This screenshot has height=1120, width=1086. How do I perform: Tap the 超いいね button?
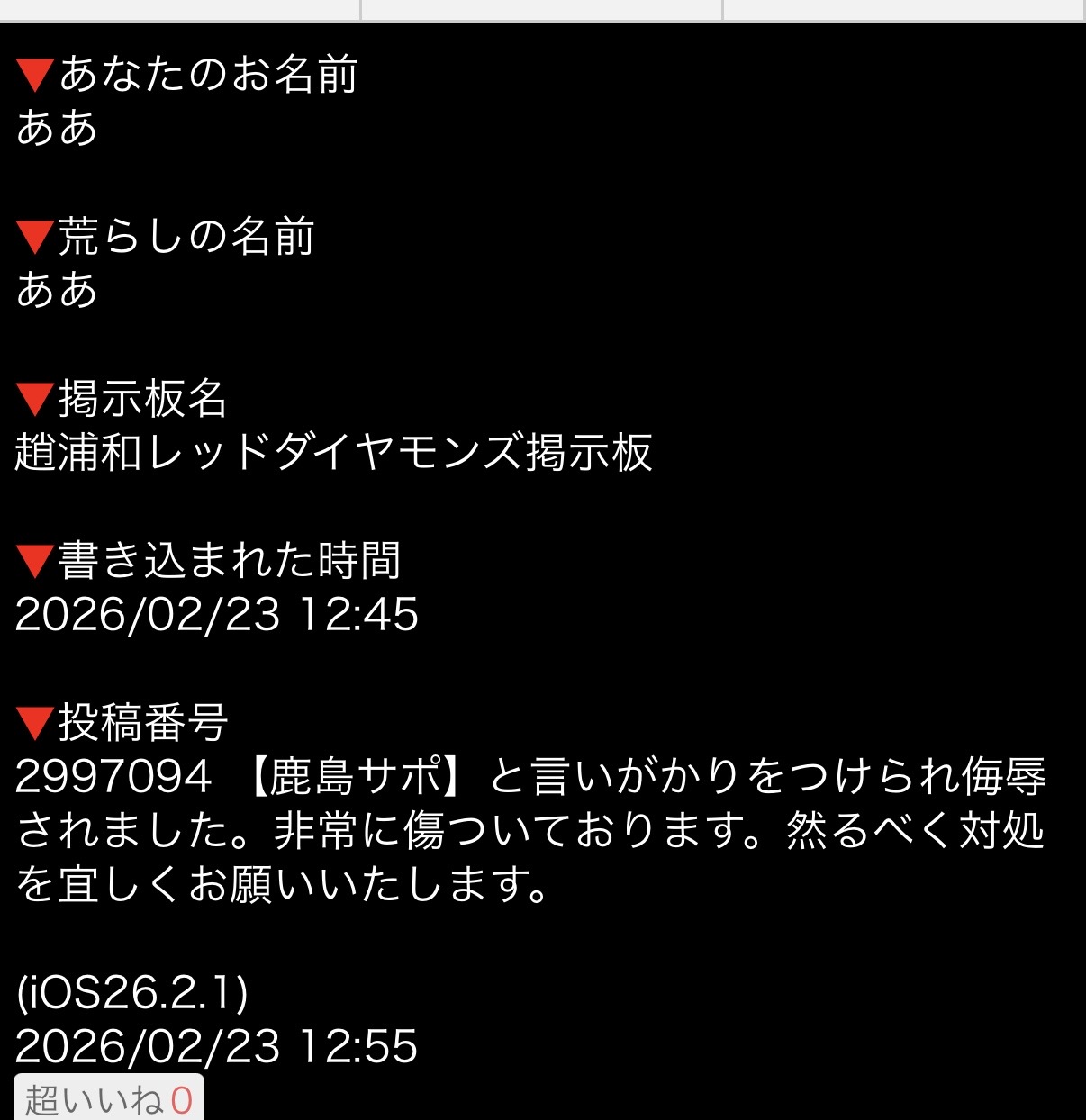(x=108, y=1098)
